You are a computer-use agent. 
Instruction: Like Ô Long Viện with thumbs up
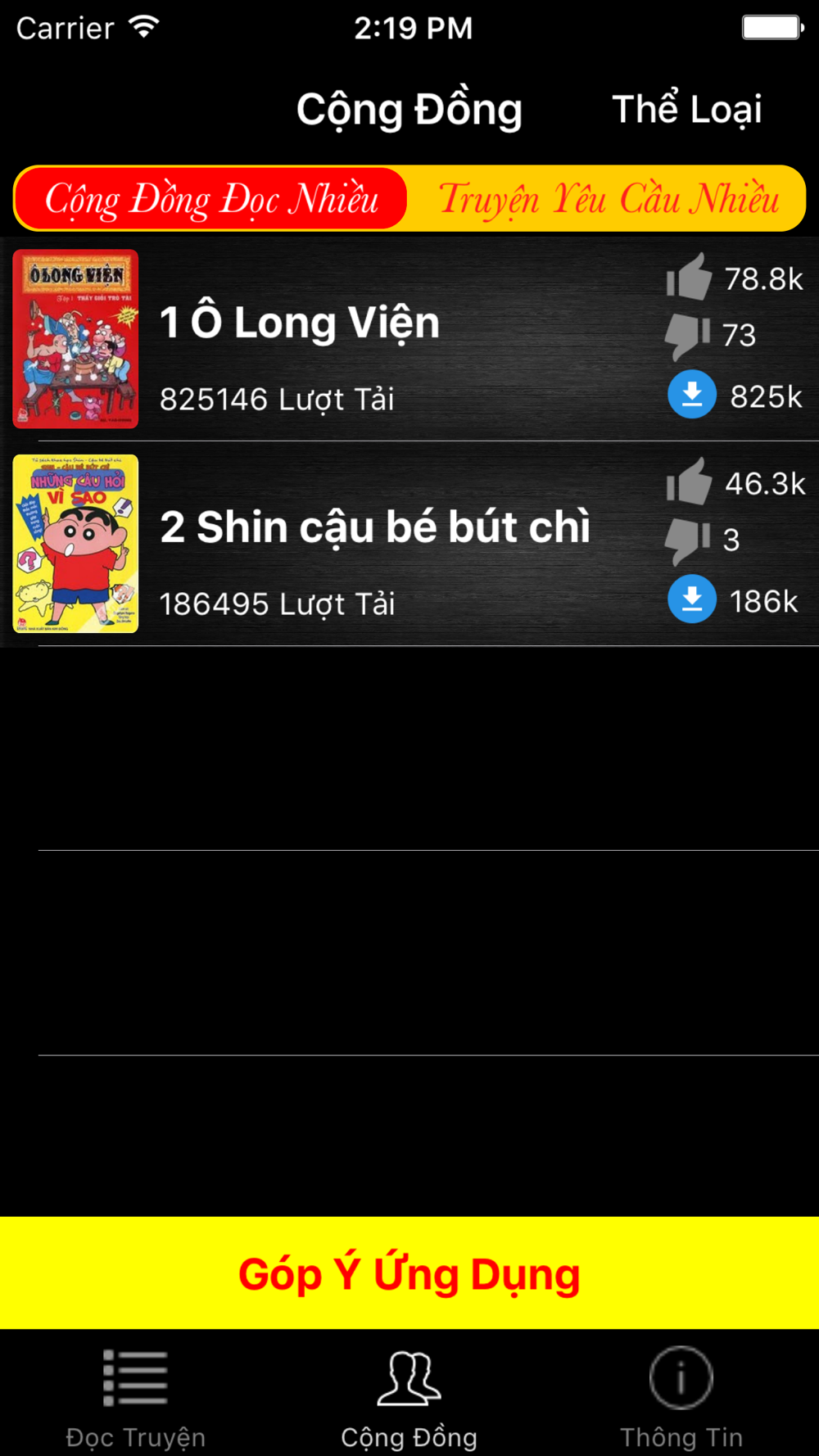688,278
